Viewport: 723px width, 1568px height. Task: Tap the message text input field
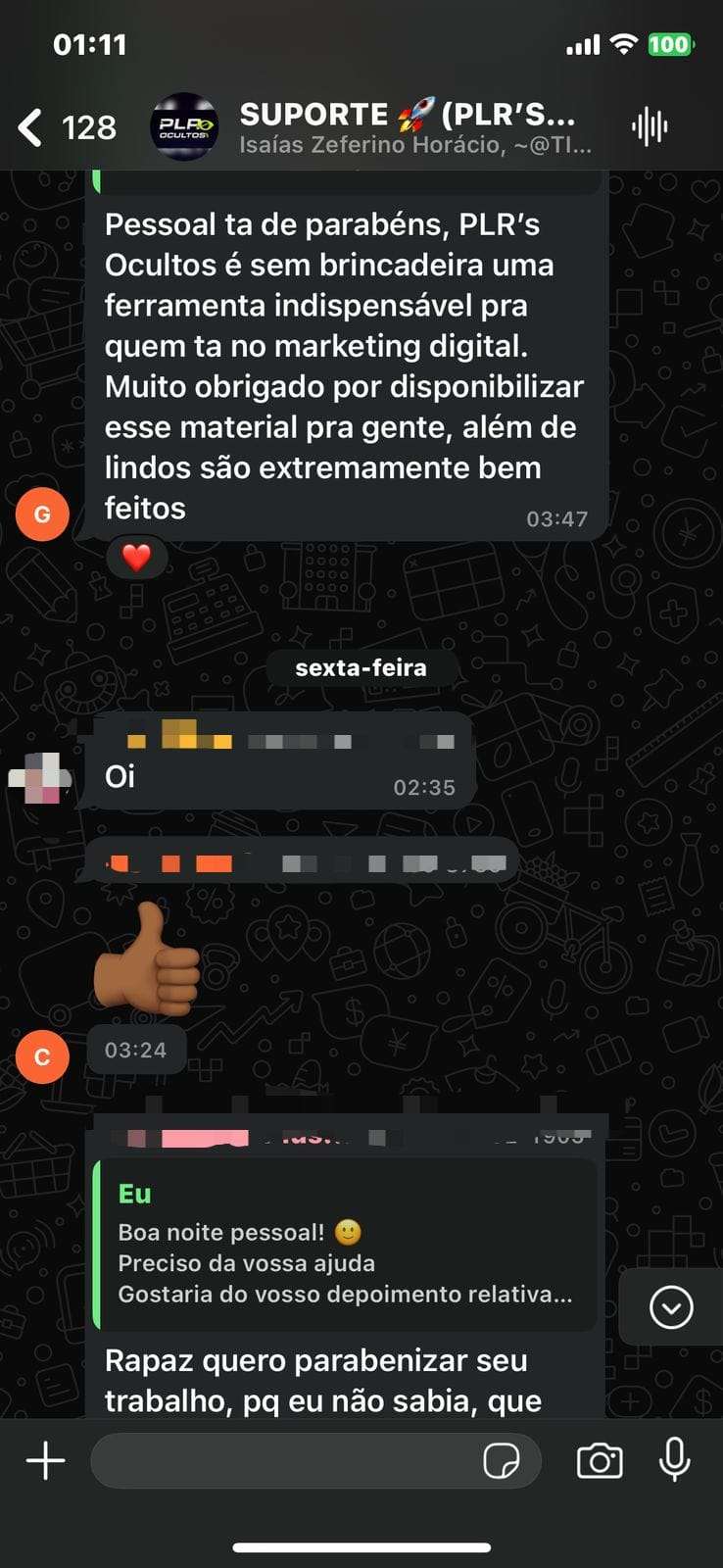[x=294, y=1459]
